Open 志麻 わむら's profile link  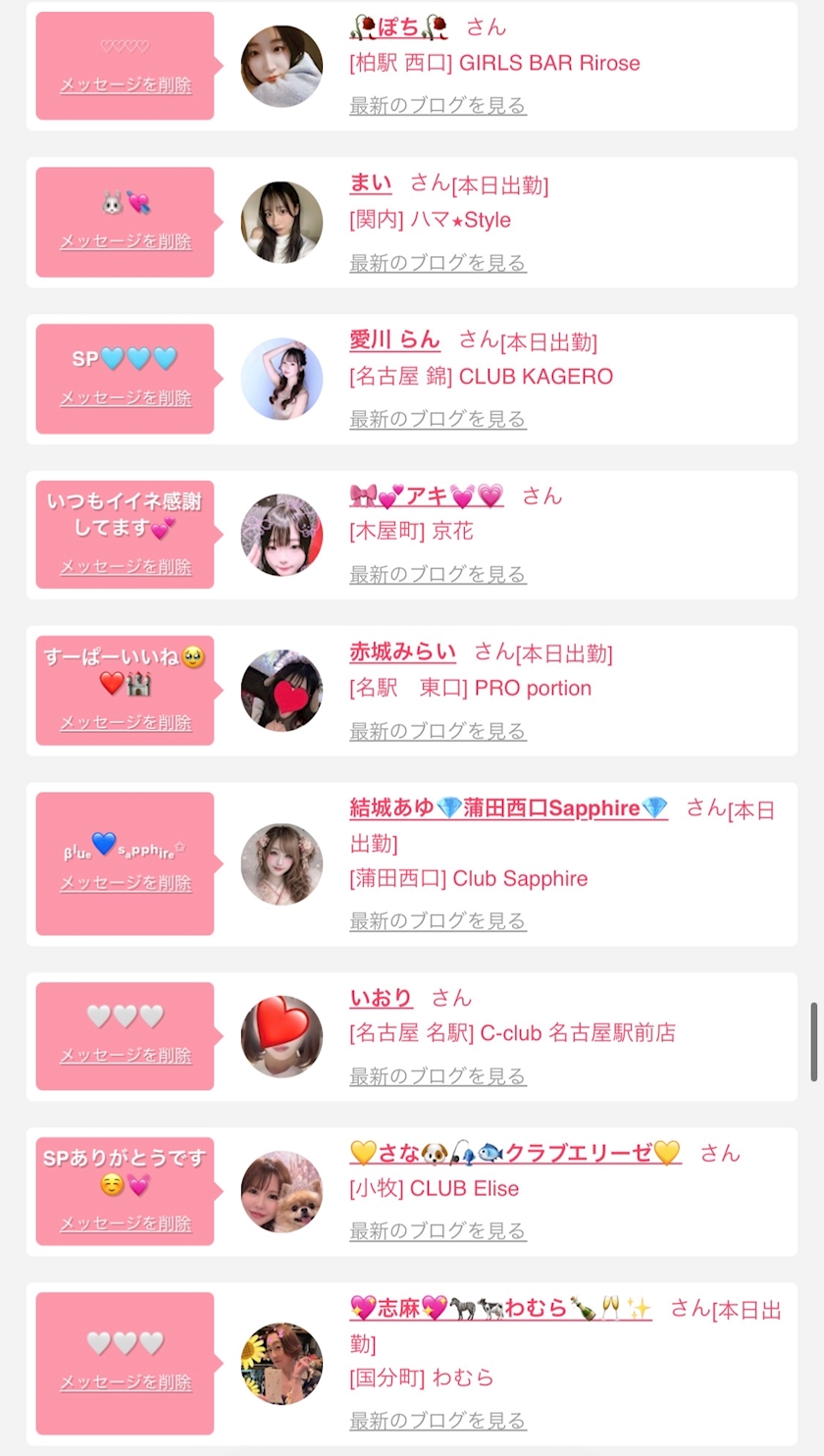point(500,1308)
